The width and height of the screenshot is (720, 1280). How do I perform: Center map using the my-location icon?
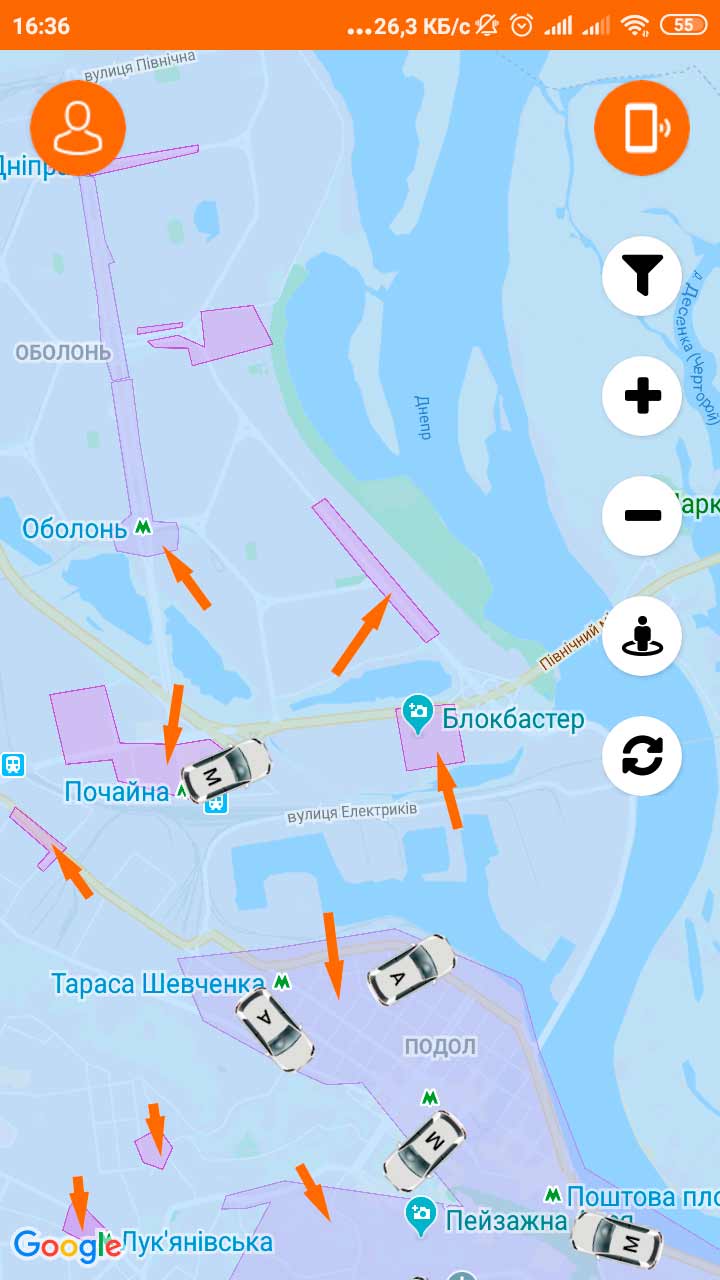[x=641, y=636]
